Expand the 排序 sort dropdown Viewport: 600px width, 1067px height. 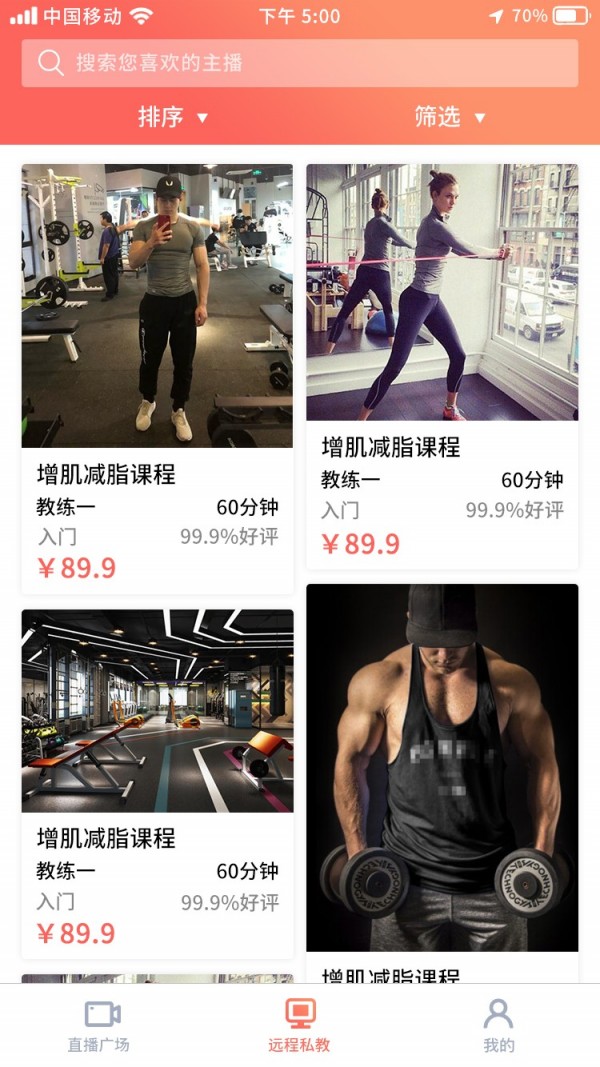[x=173, y=117]
